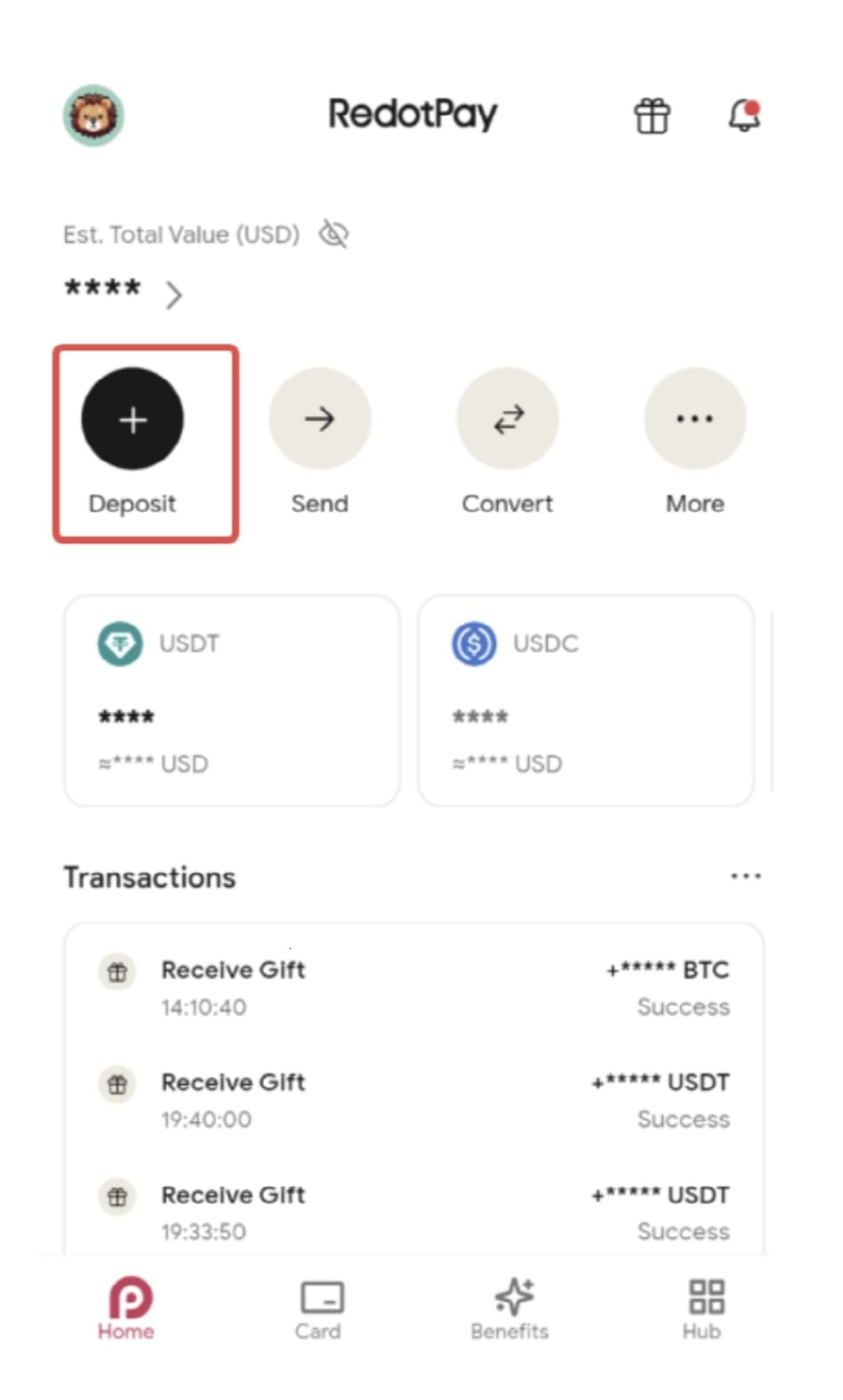Viewport: 843px width, 1400px height.
Task: Open the Deposit function
Action: click(133, 419)
